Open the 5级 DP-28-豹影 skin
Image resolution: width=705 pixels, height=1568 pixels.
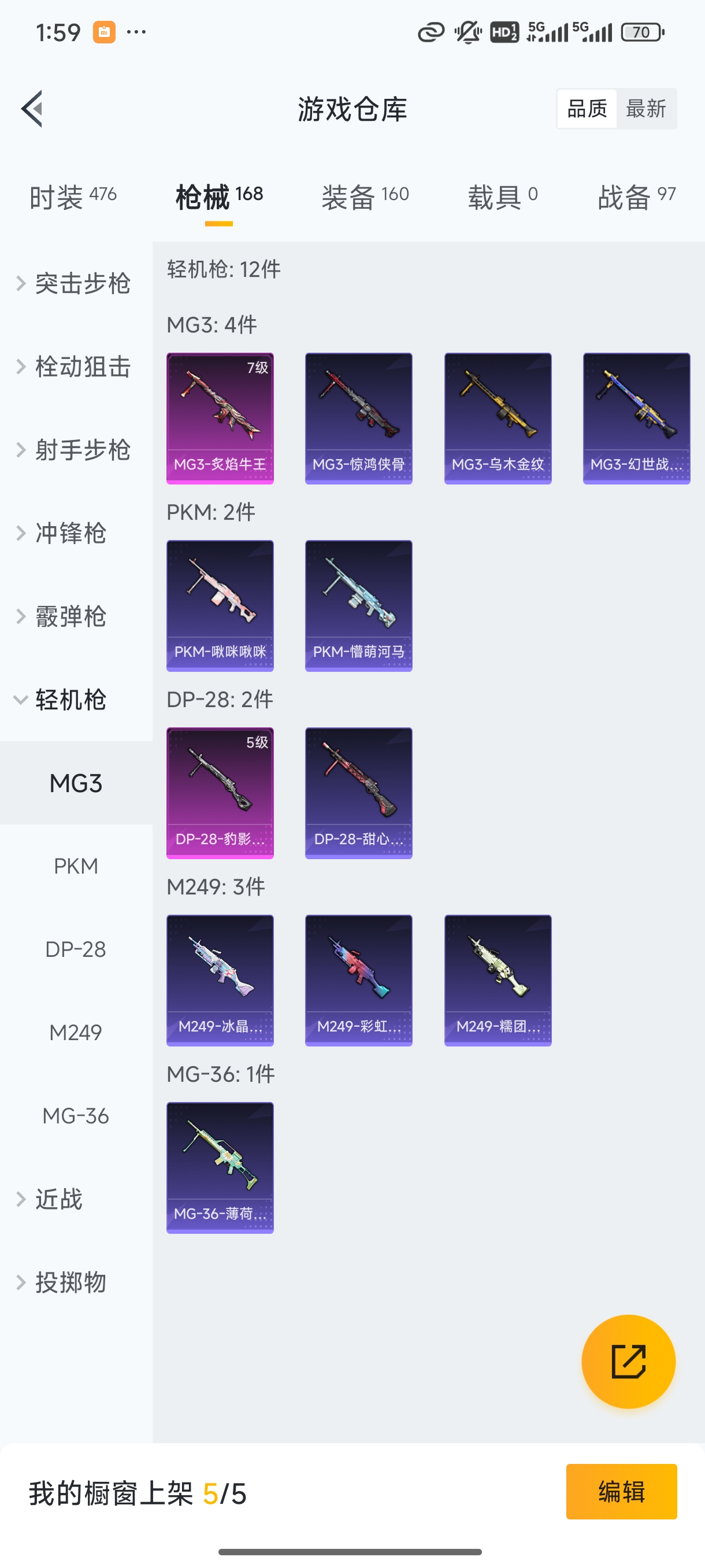pyautogui.click(x=220, y=793)
